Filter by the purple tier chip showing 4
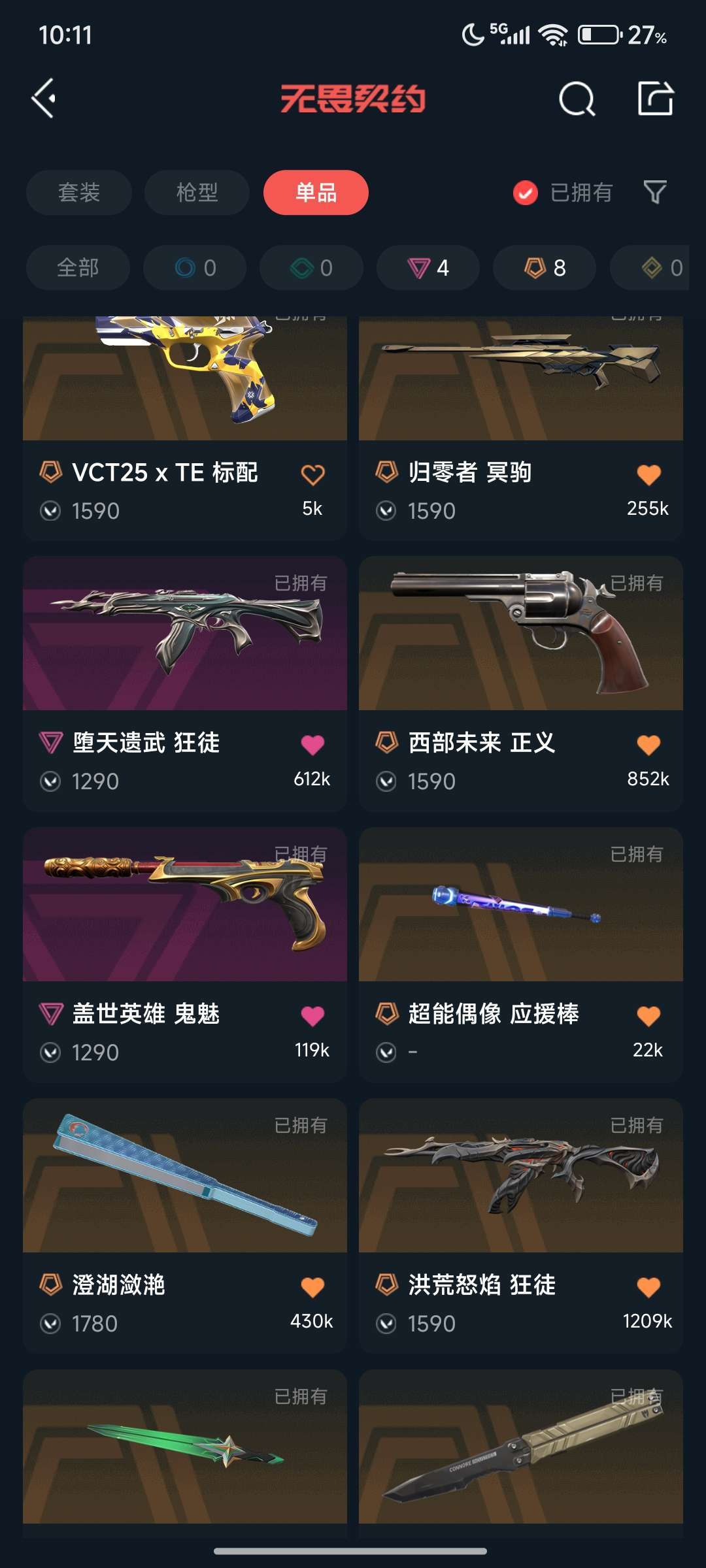 (x=428, y=268)
